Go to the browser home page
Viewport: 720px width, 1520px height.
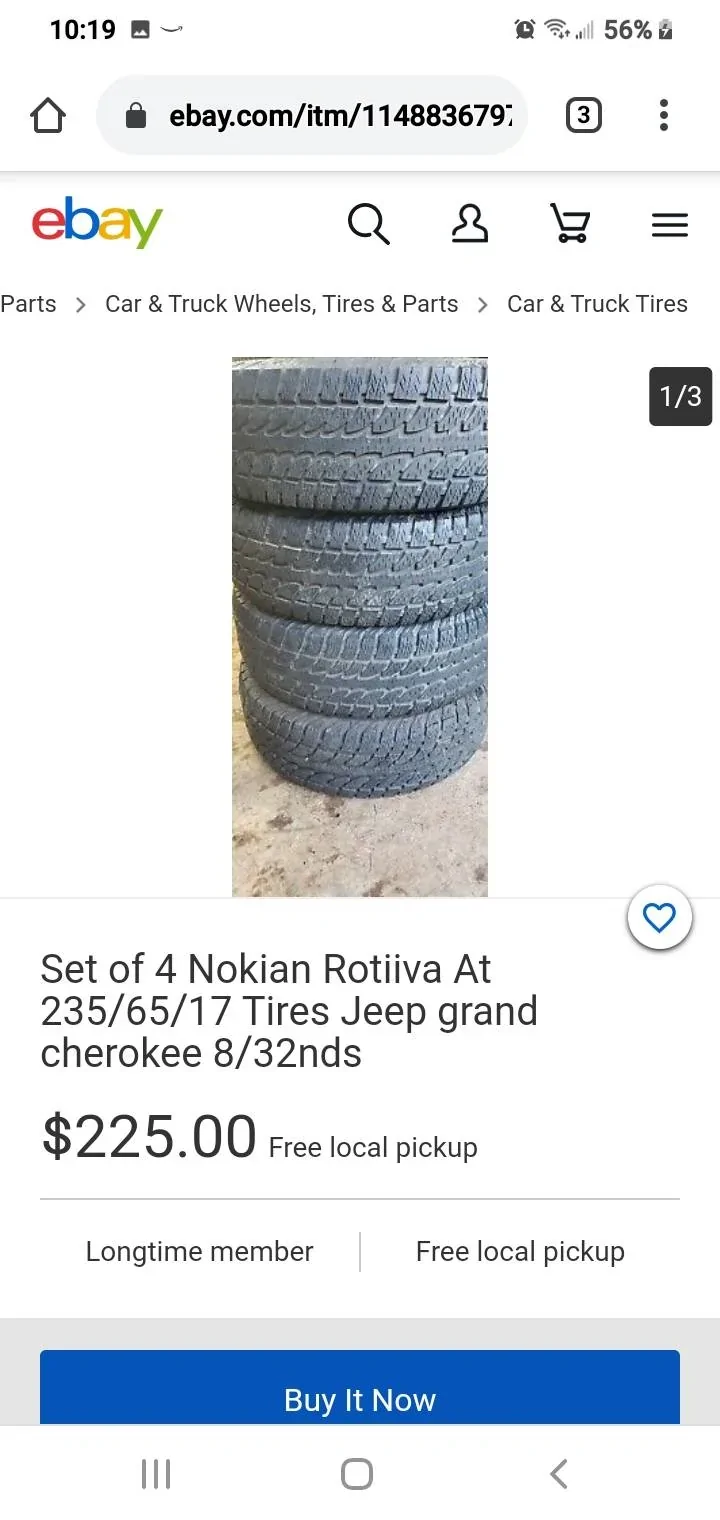coord(48,116)
